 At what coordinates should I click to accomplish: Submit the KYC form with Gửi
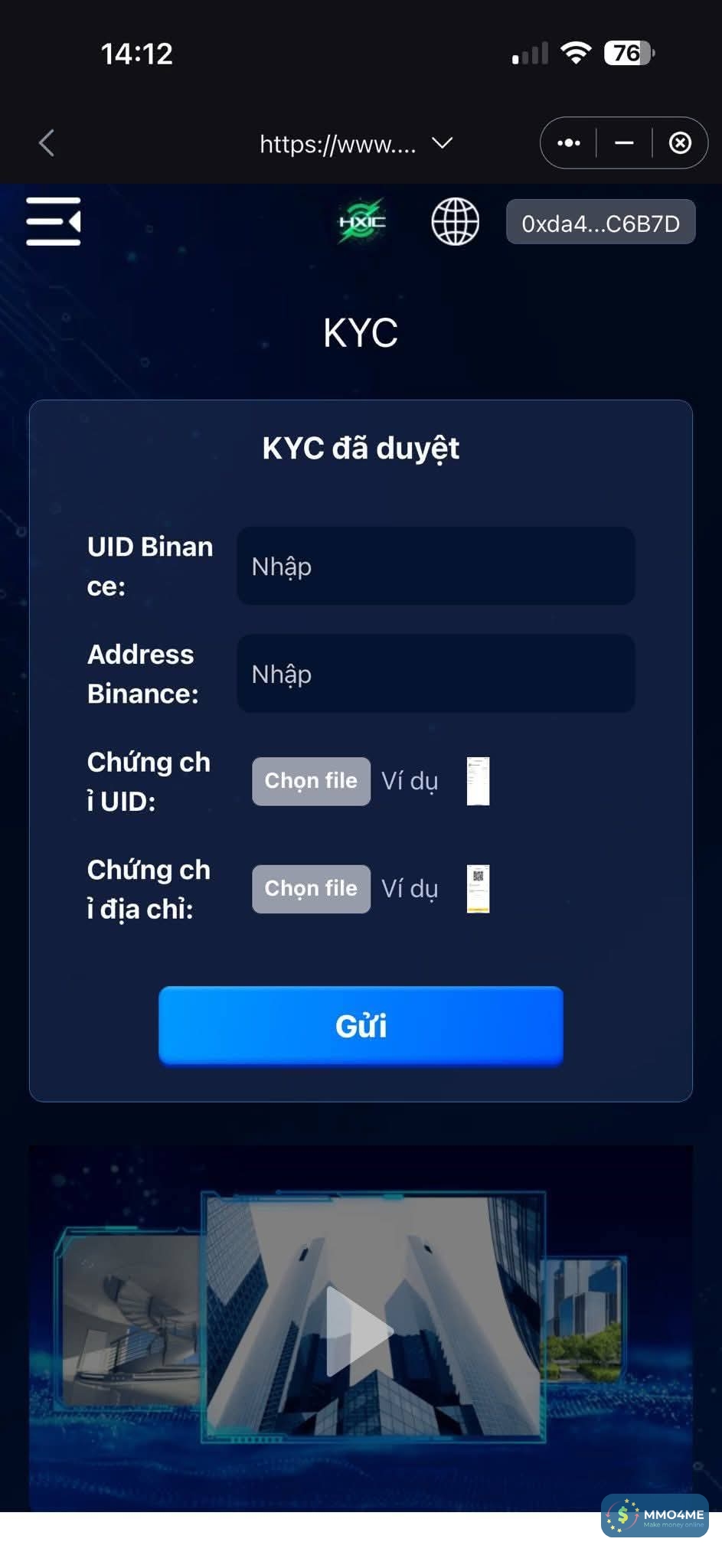tap(361, 1026)
